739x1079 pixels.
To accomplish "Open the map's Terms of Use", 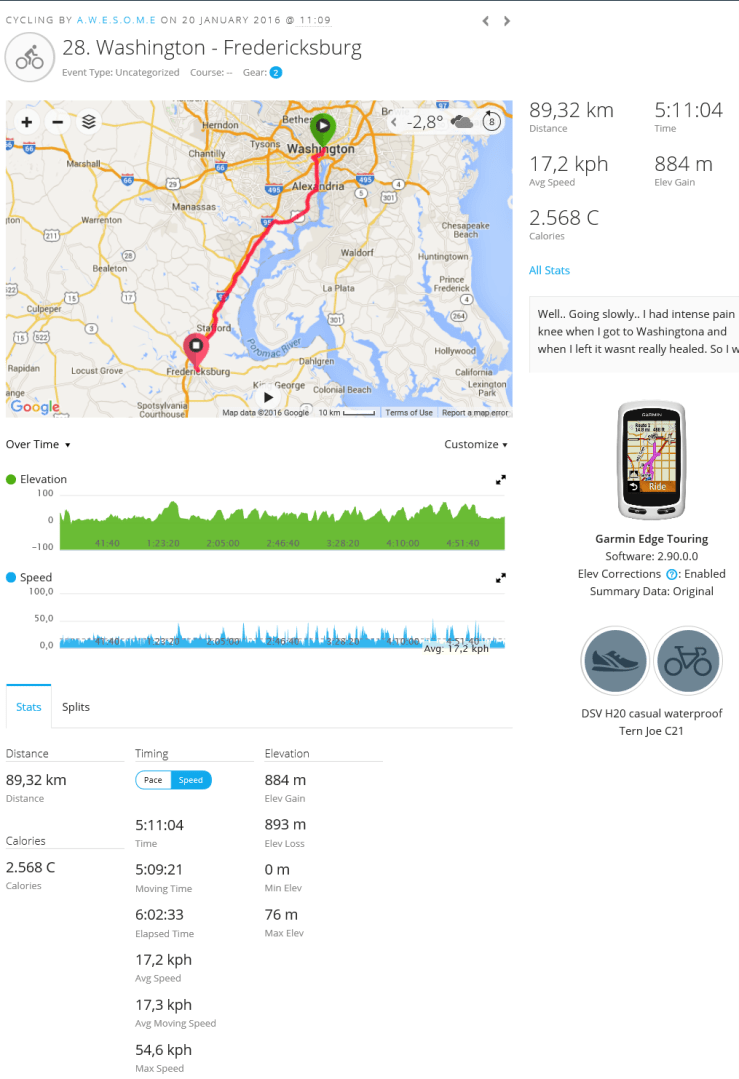I will point(409,413).
